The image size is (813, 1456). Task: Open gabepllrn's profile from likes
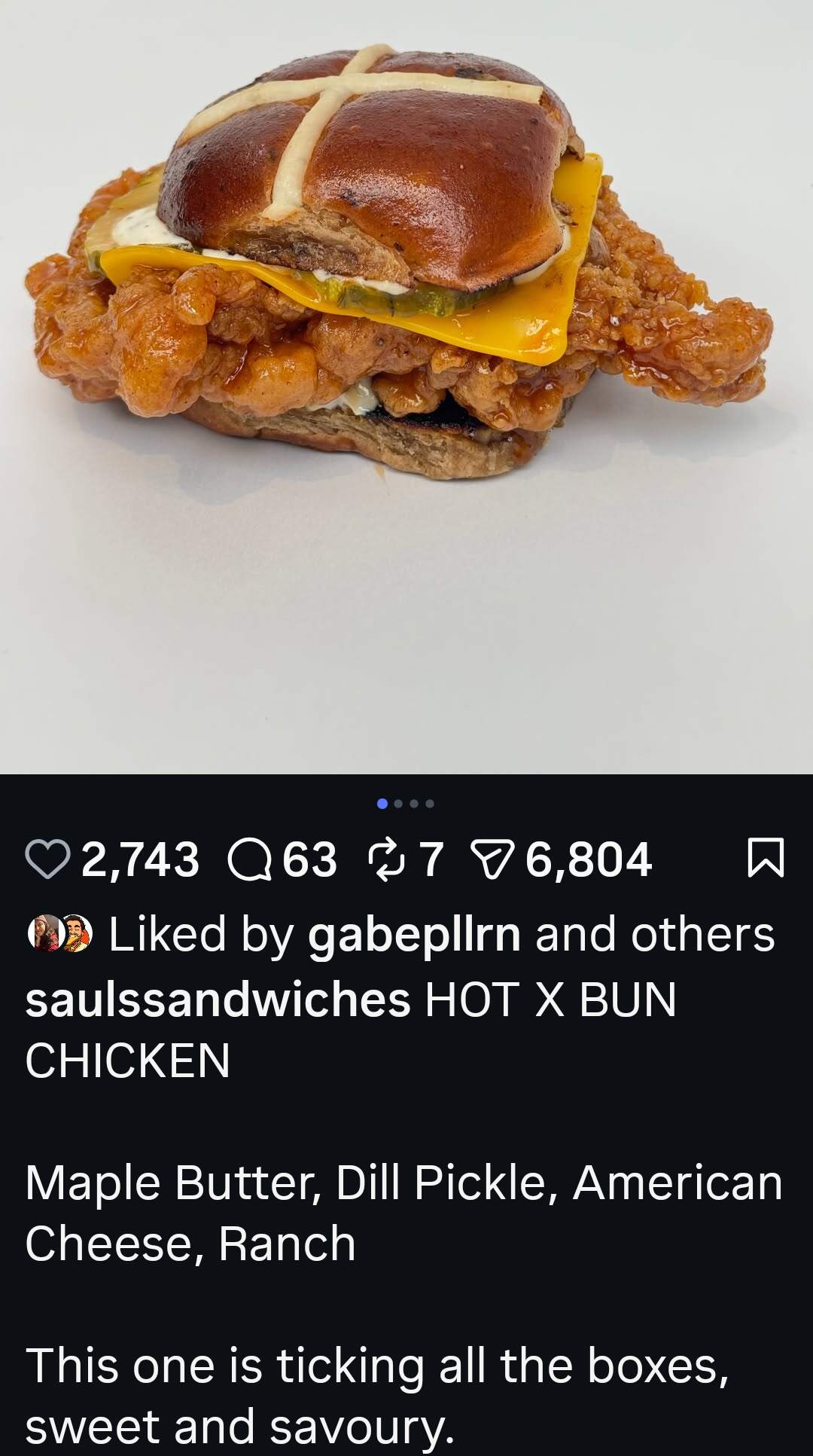[x=414, y=935]
